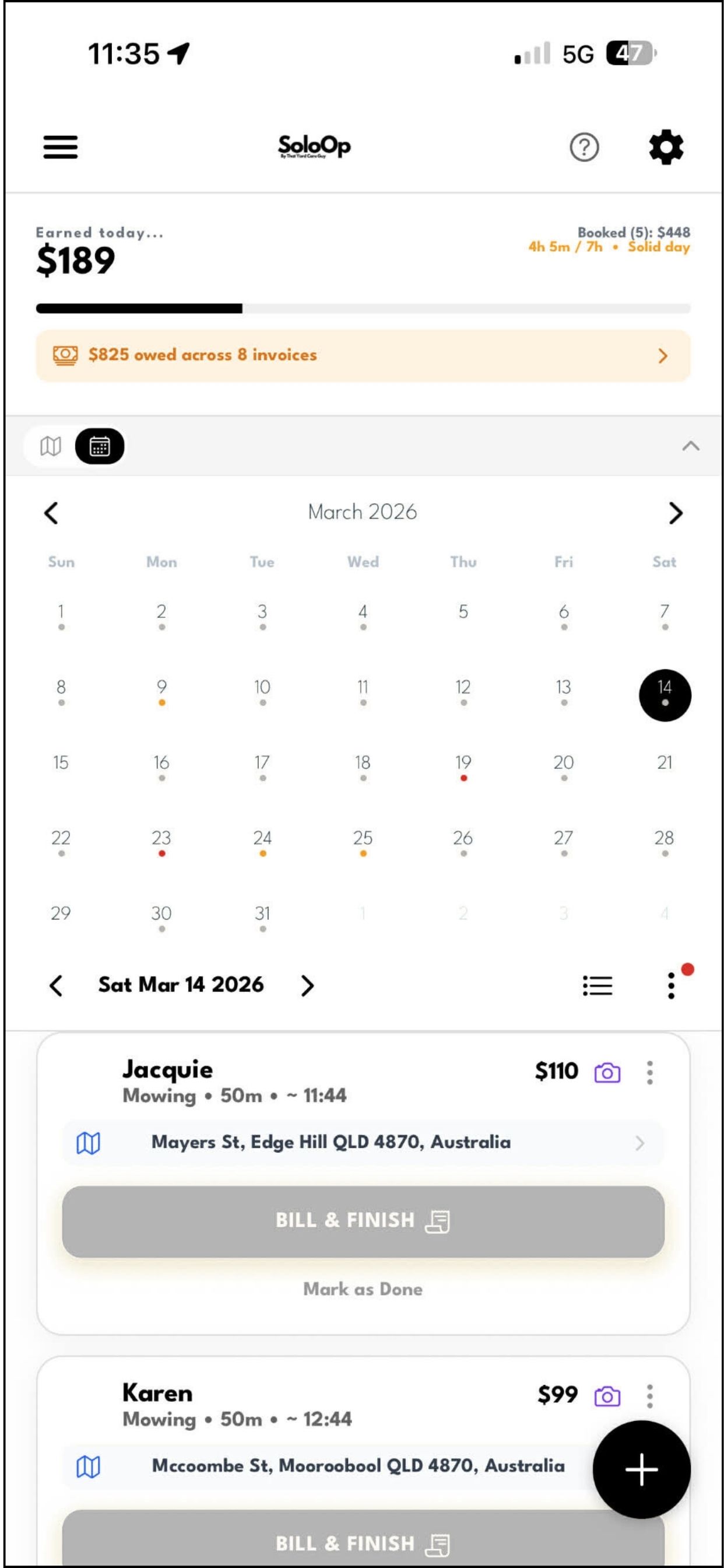Open the $825 owed invoices banner

[x=363, y=355]
